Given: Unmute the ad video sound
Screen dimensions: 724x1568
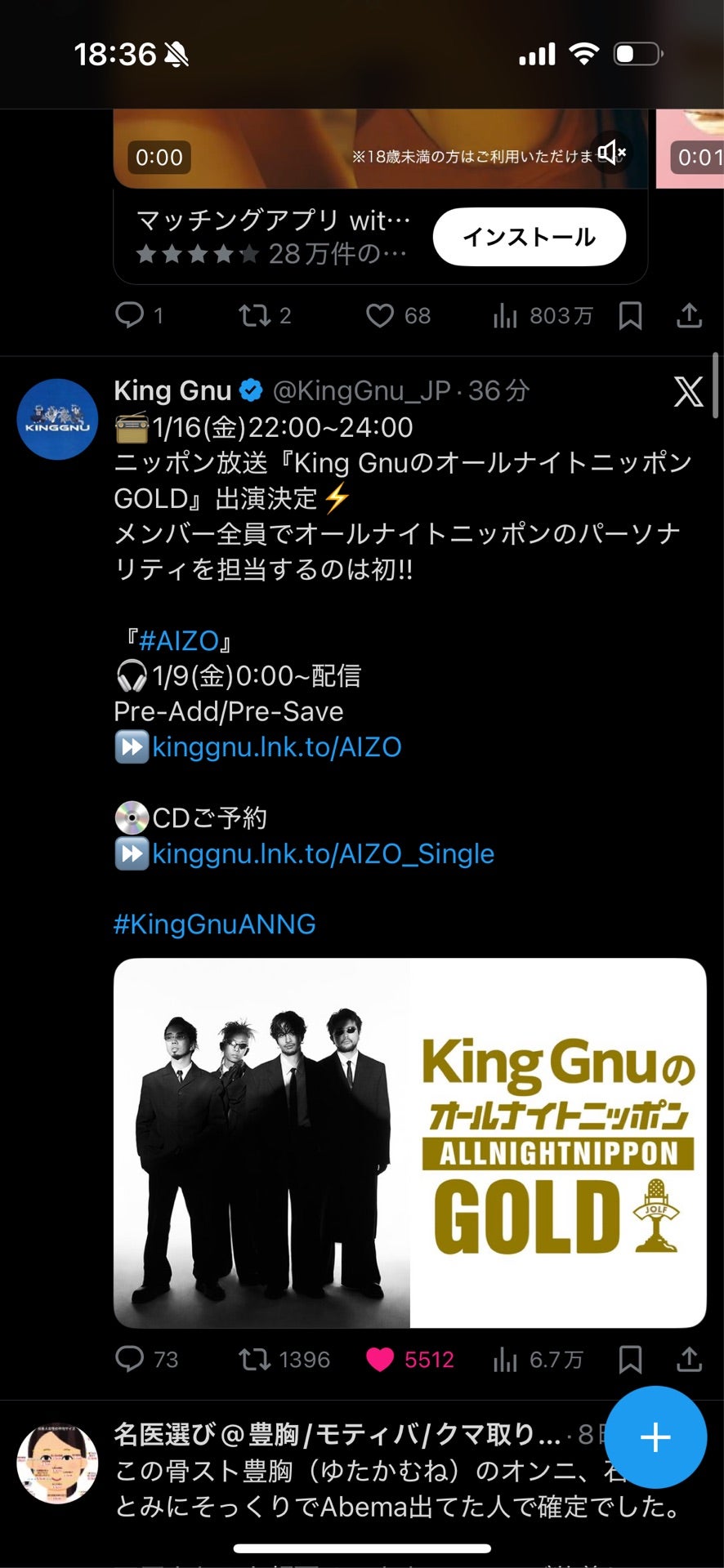Looking at the screenshot, I should pos(611,153).
